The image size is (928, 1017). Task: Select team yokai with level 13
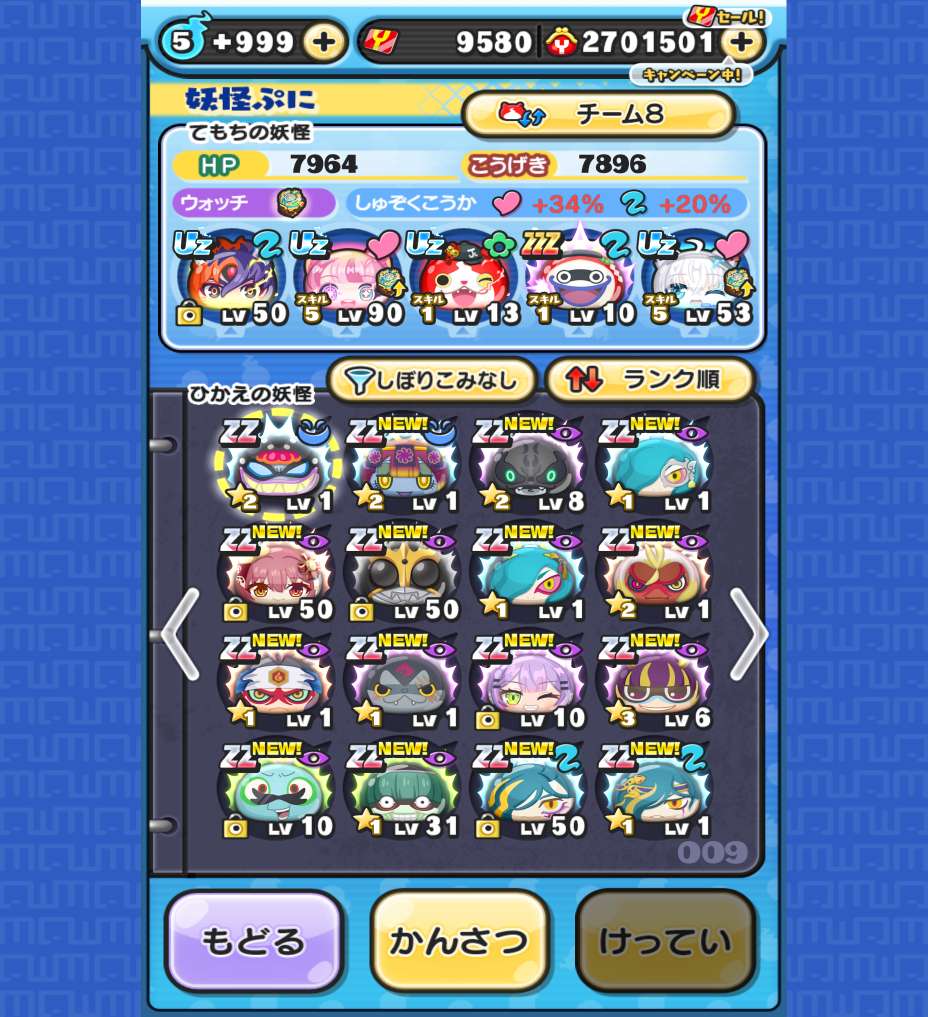[x=461, y=282]
